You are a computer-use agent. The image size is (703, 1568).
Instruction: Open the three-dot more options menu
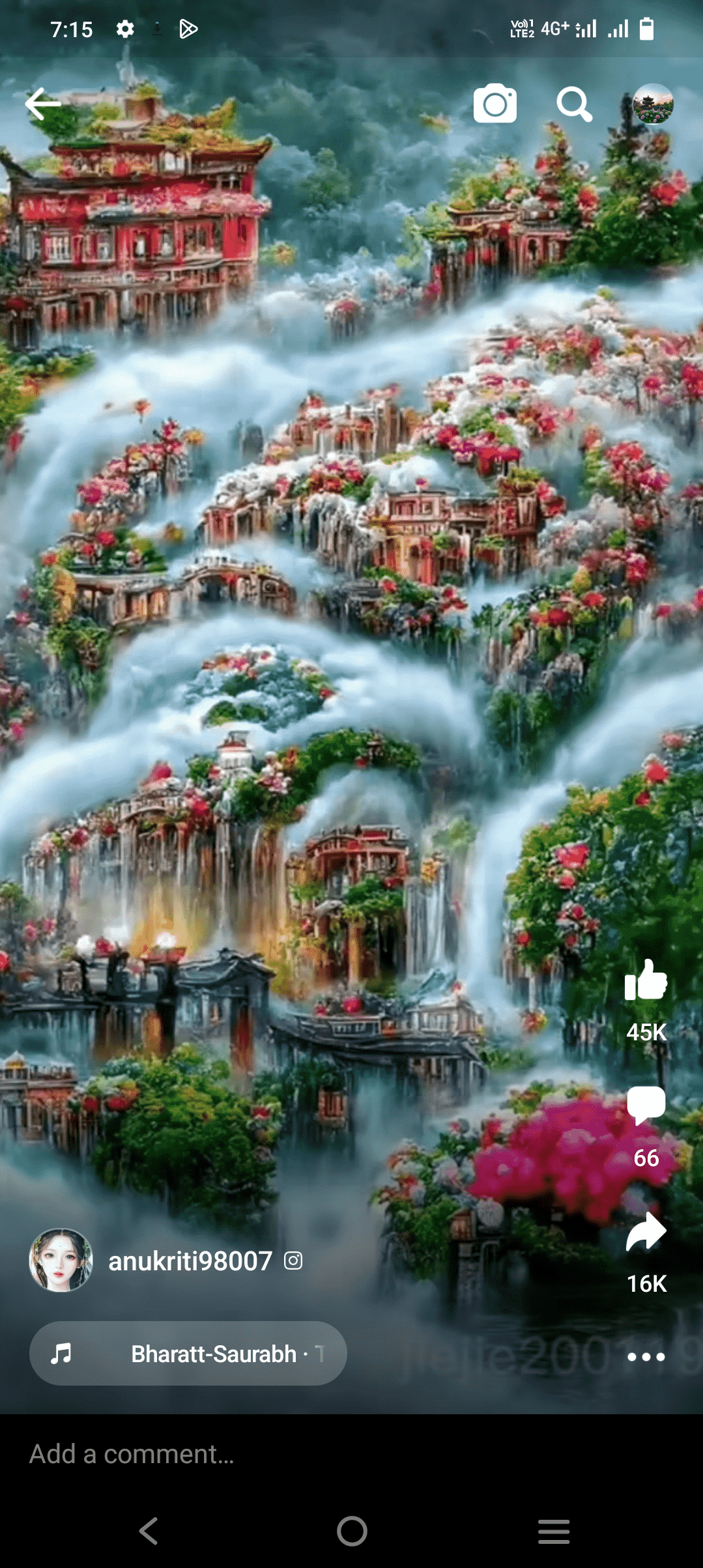tap(646, 1357)
